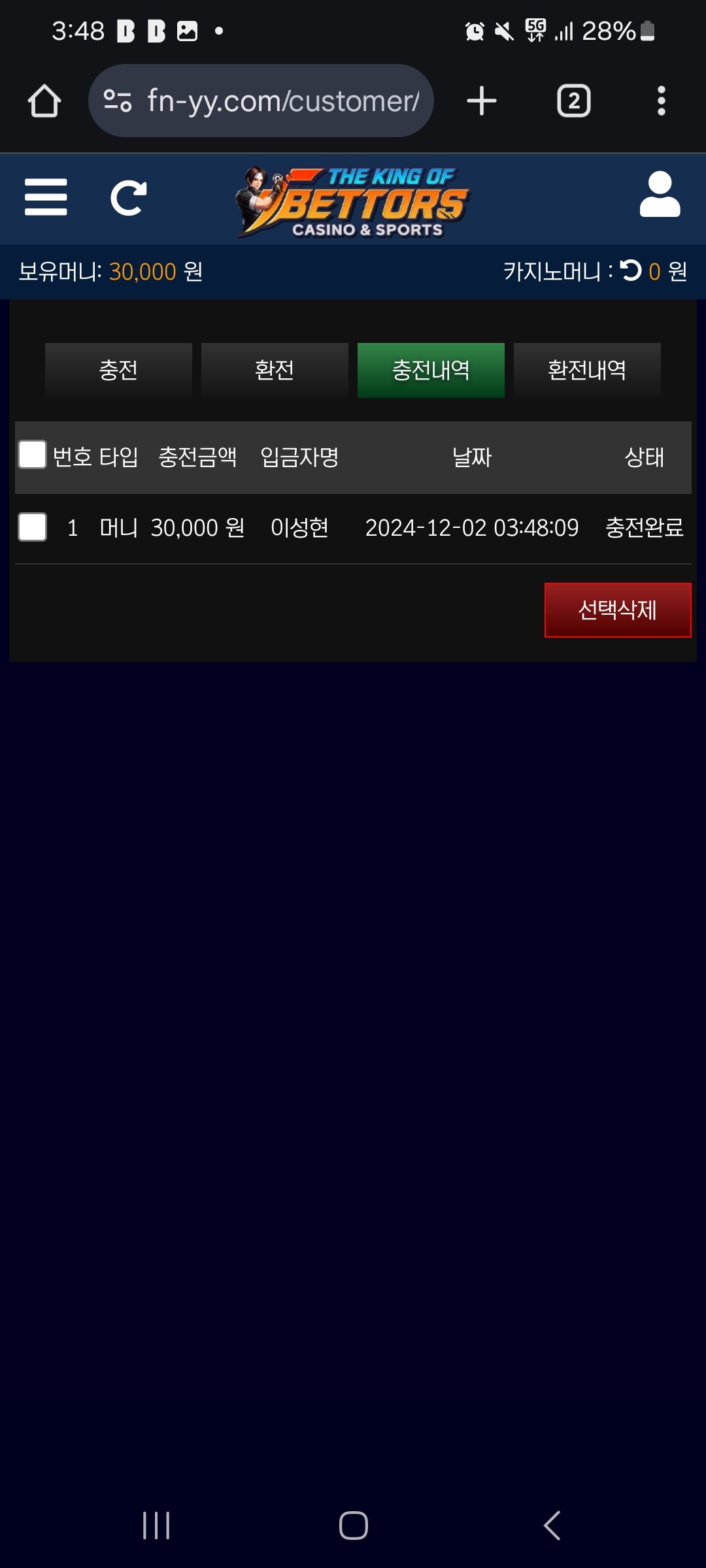
Task: Open the hamburger side menu
Action: tap(46, 197)
